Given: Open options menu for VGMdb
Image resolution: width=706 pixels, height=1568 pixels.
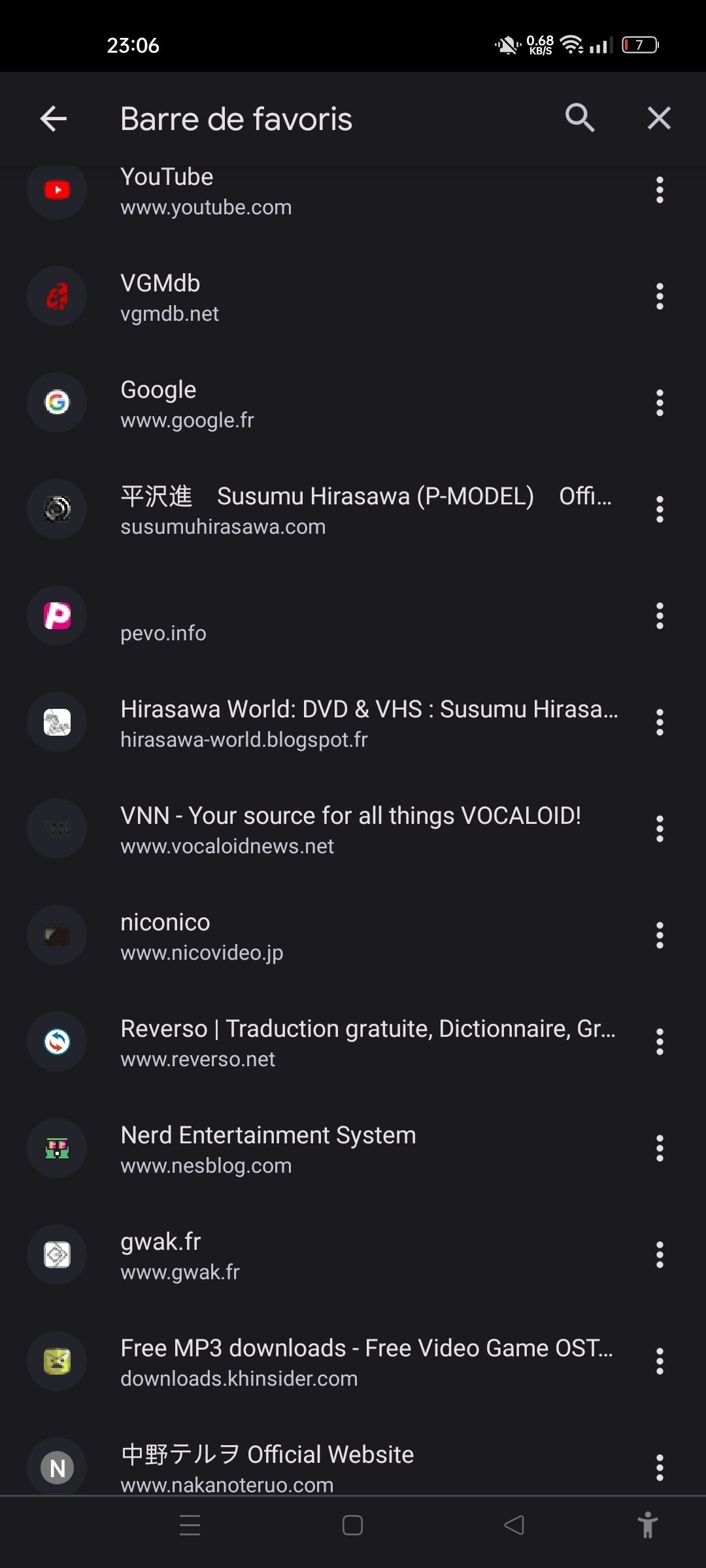Looking at the screenshot, I should point(660,297).
